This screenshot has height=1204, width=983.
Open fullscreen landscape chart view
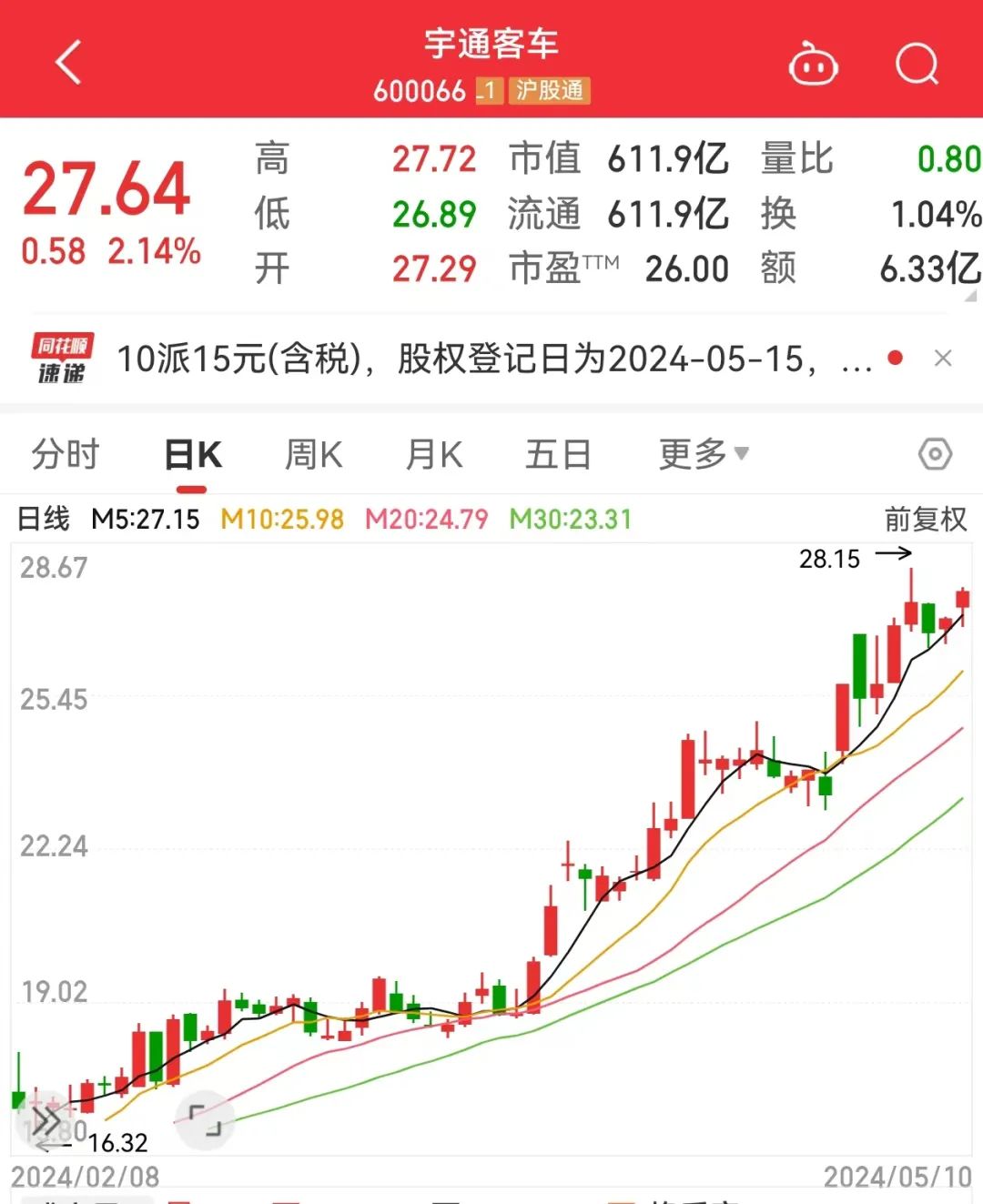[206, 1120]
